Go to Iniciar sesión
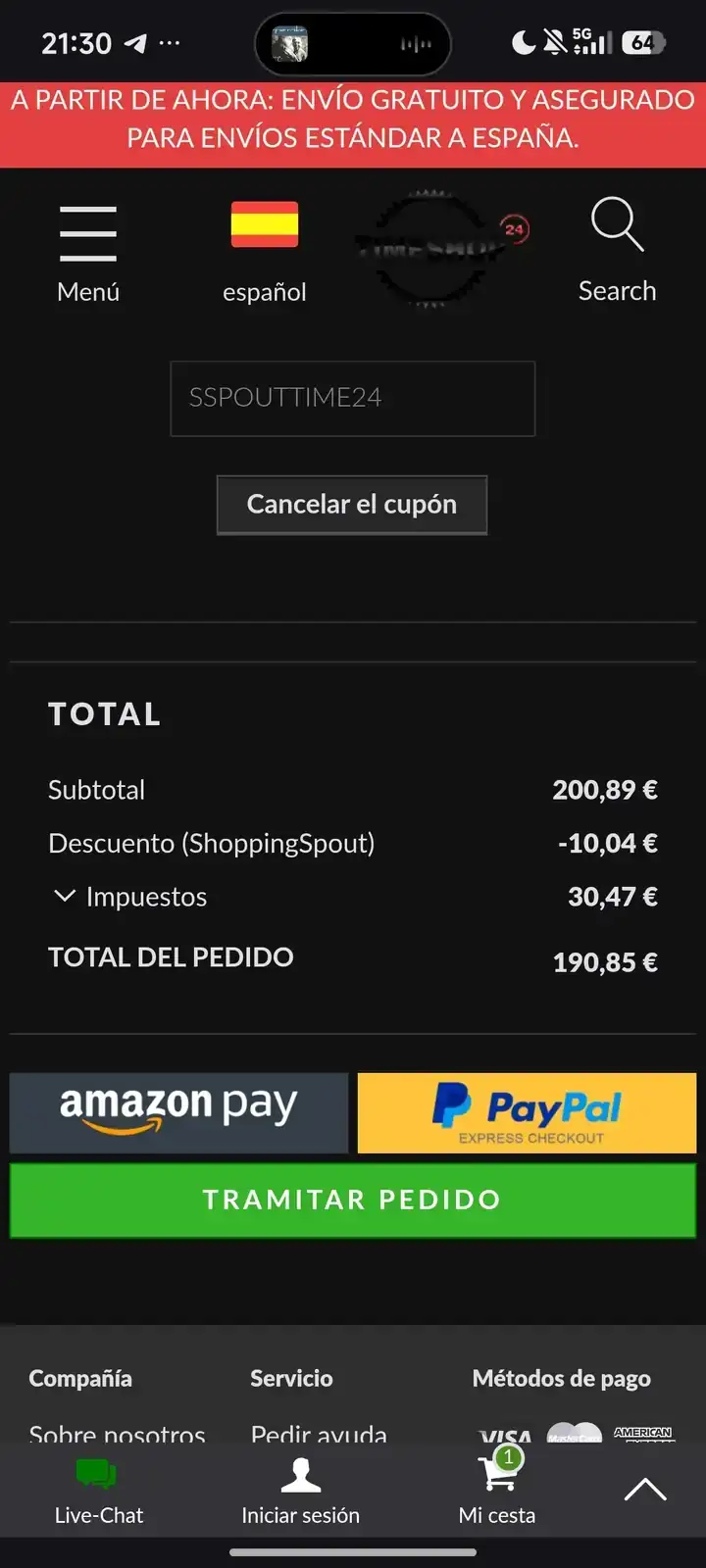 300,1492
